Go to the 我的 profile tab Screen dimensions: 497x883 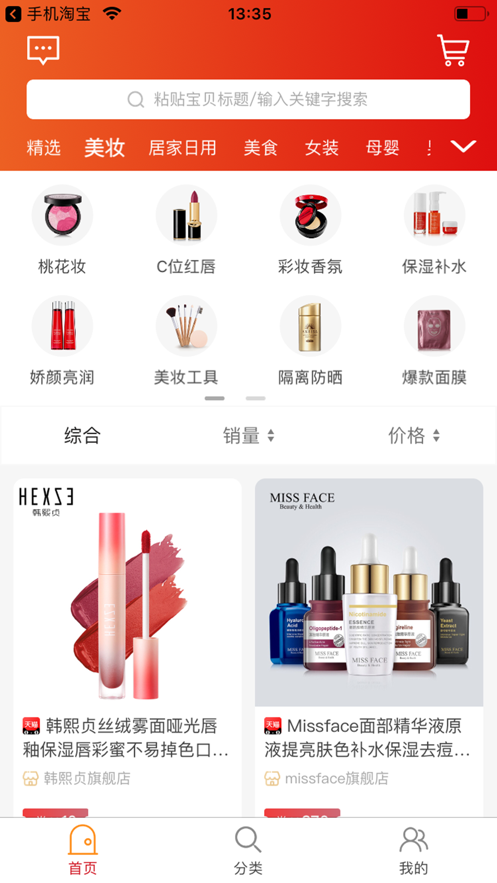(x=414, y=850)
